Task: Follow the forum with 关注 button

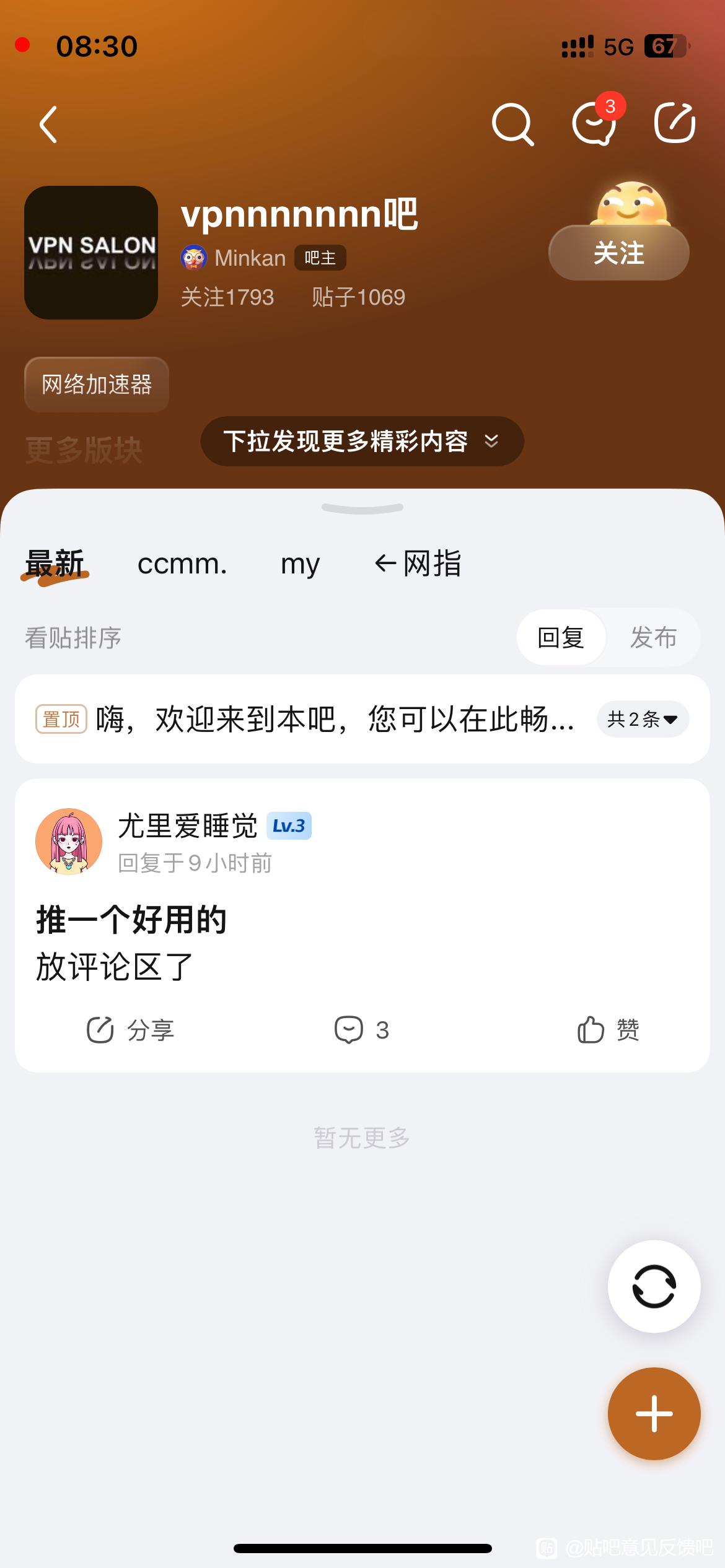Action: [618, 253]
